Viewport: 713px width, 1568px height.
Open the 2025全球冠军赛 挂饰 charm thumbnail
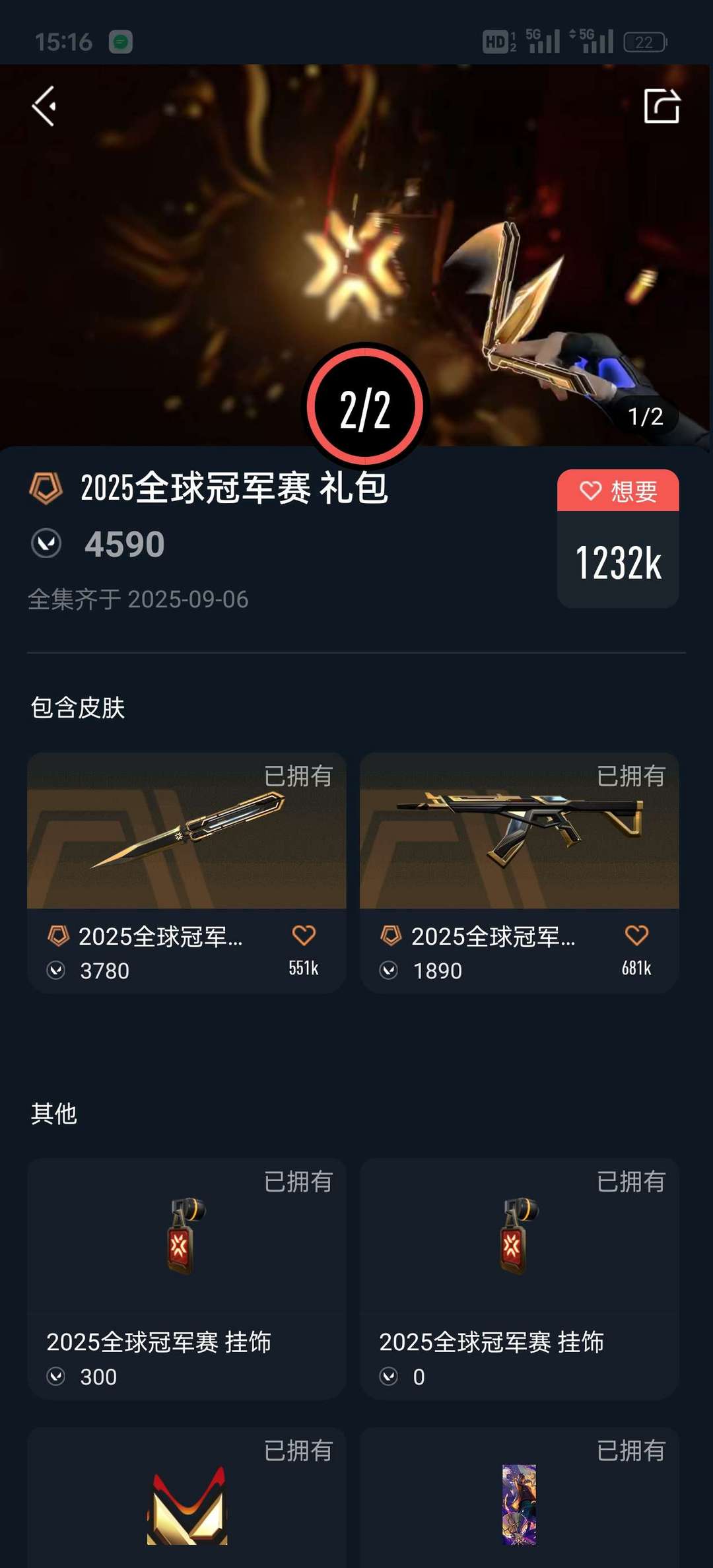point(187,1241)
